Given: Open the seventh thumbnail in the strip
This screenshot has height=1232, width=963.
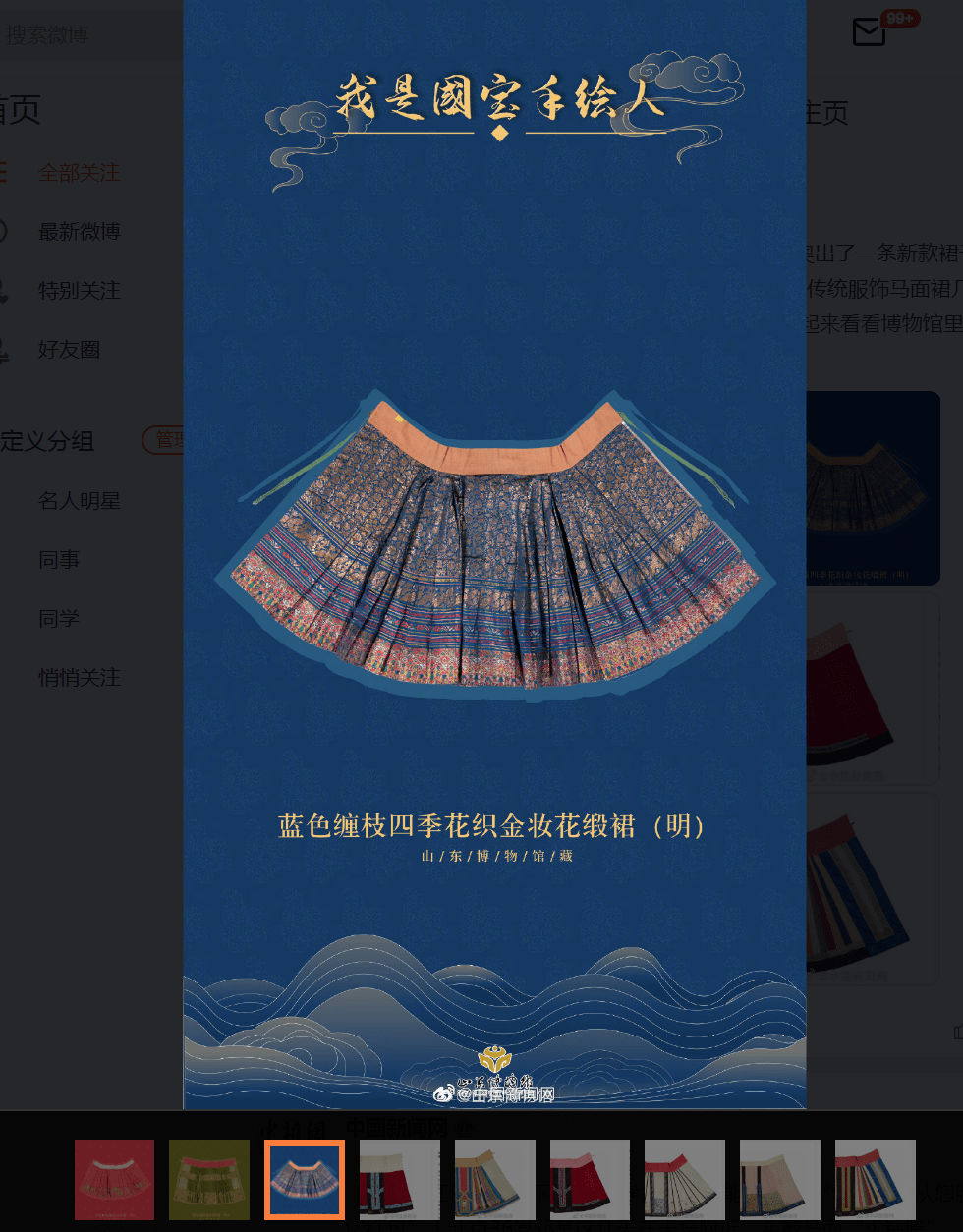Looking at the screenshot, I should (x=685, y=1179).
